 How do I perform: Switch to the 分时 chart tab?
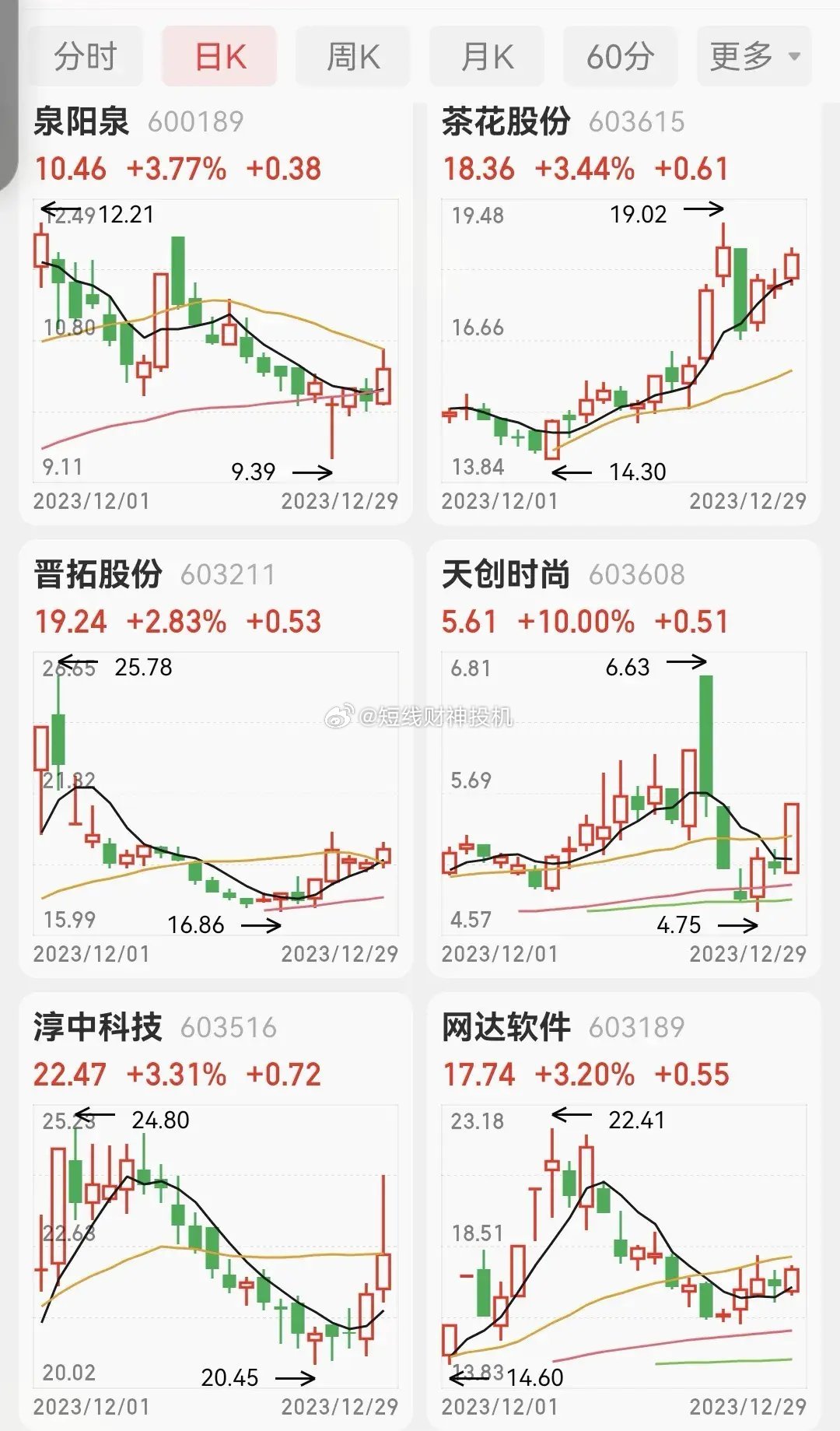click(x=86, y=56)
